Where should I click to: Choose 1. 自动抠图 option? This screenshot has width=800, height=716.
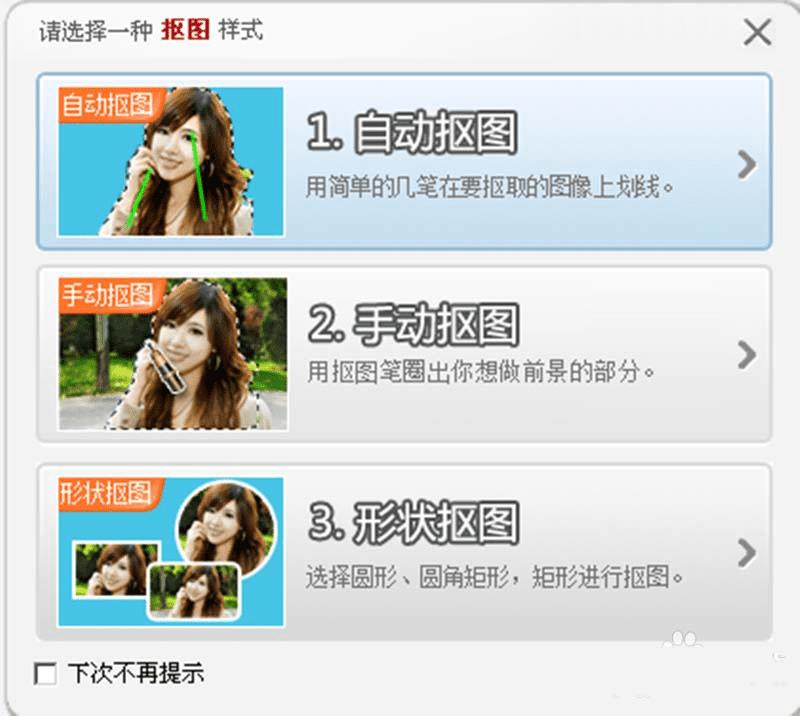point(404,162)
